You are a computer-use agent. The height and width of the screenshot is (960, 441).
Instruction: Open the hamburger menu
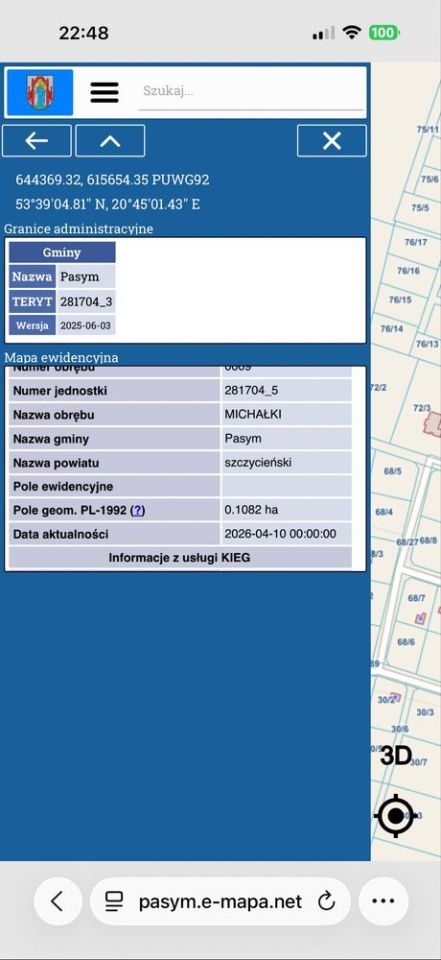105,92
